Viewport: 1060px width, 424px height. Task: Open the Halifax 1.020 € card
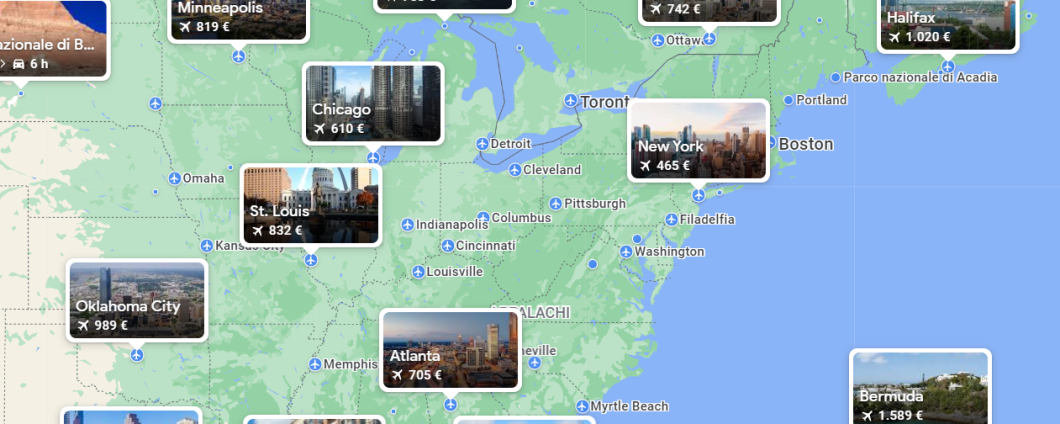[x=948, y=26]
